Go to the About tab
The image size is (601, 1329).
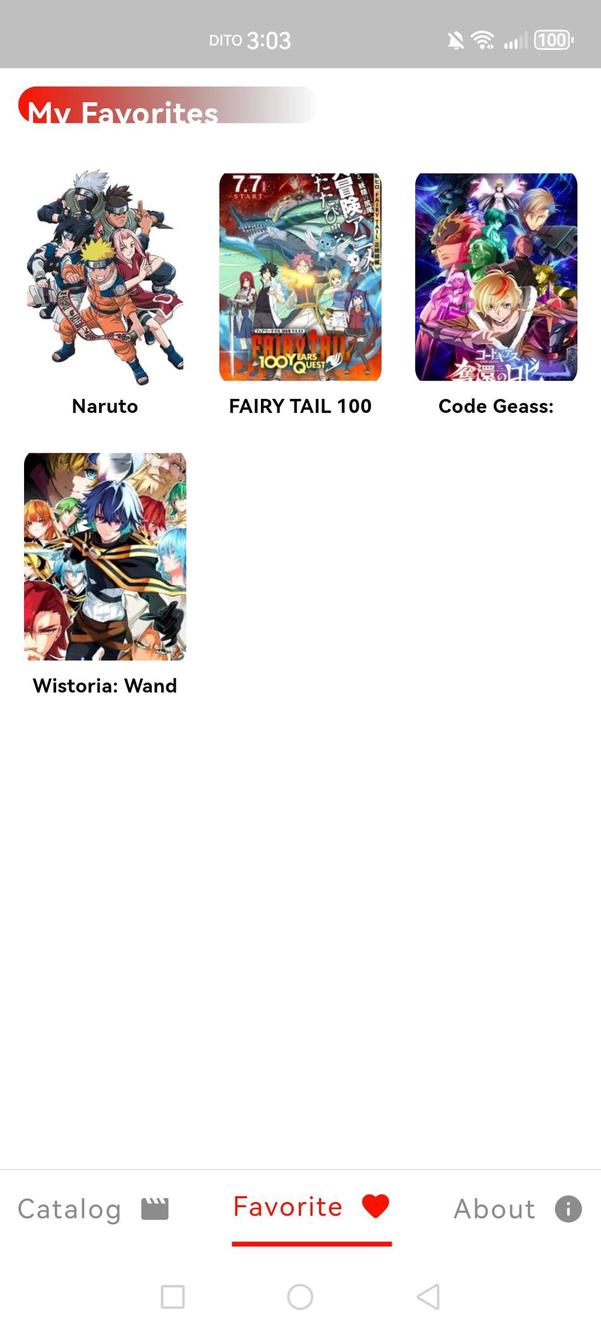[517, 1209]
